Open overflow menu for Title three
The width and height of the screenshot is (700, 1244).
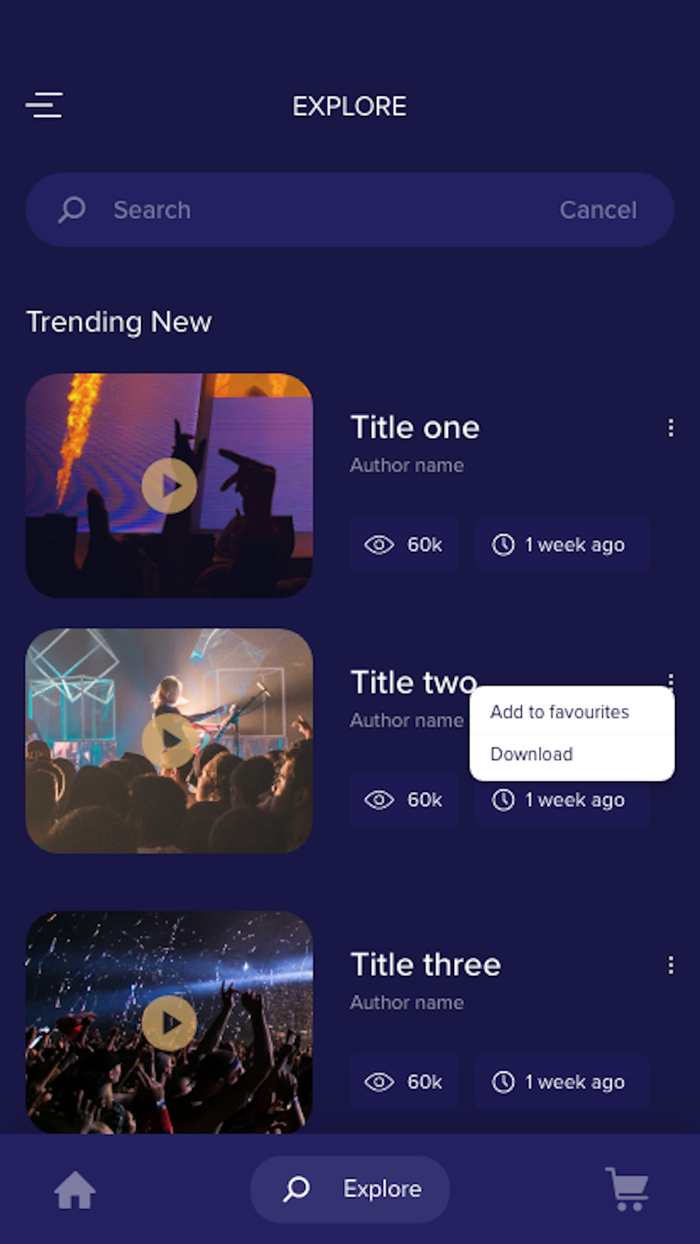point(670,965)
